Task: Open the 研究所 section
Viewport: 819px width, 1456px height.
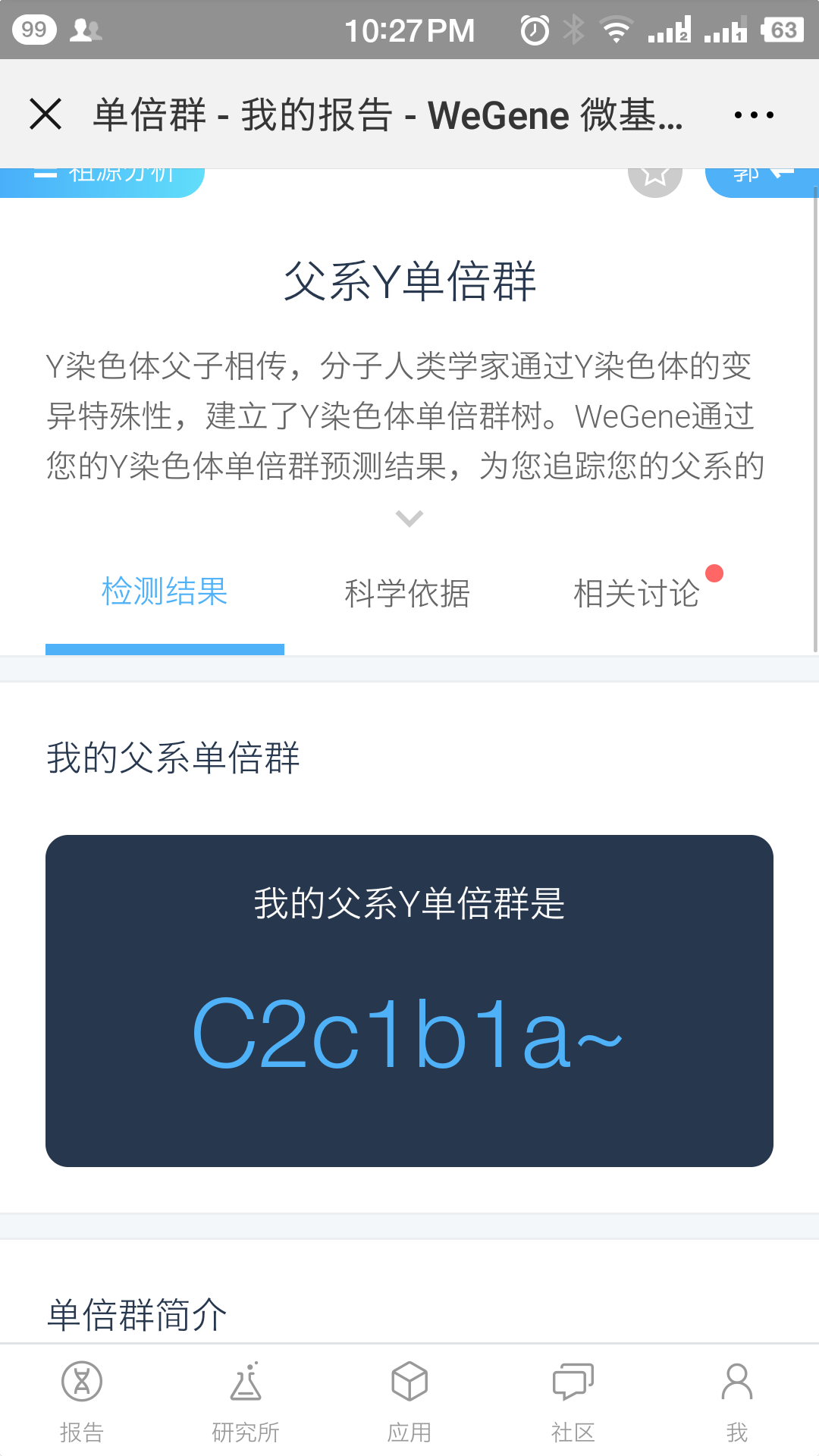Action: (x=246, y=1401)
